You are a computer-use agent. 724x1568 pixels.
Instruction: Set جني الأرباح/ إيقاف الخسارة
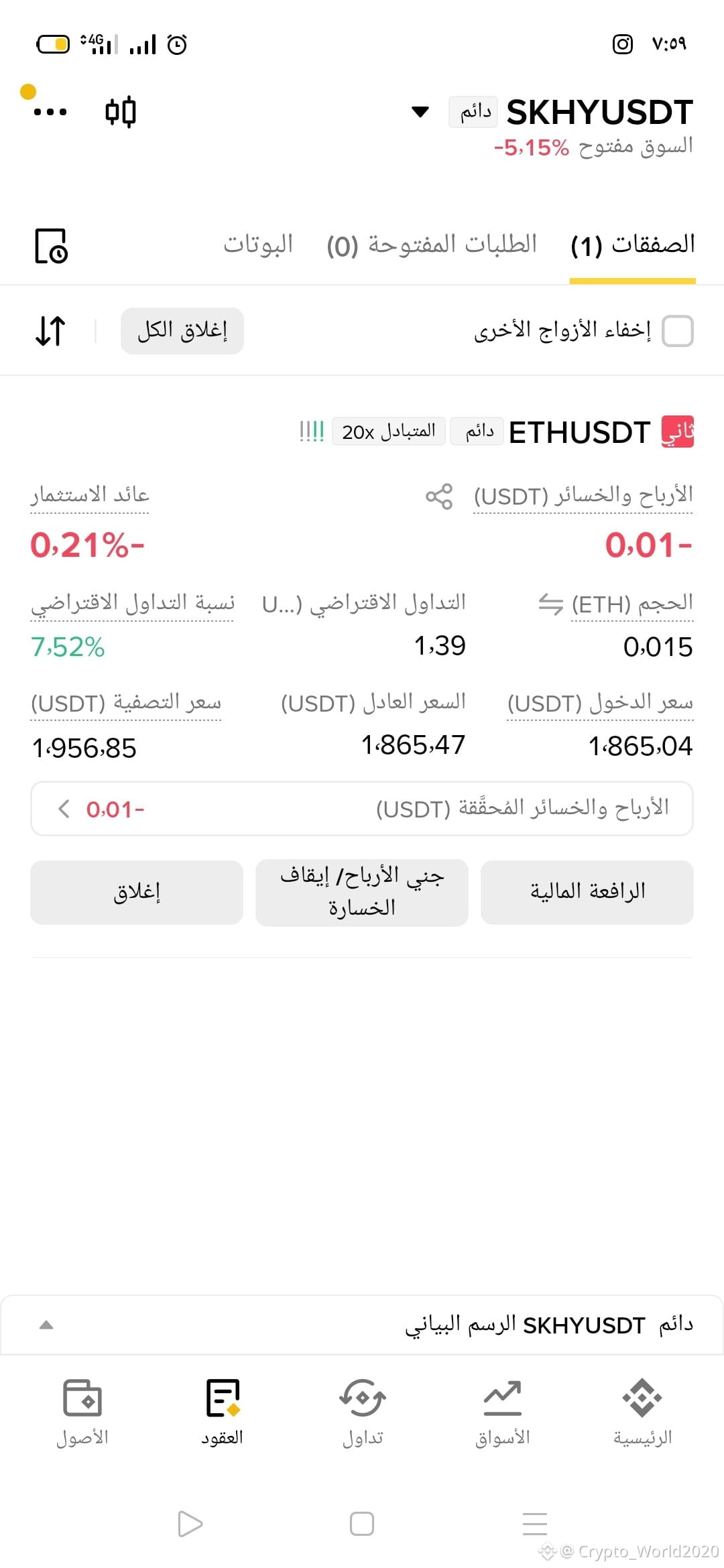point(362,892)
